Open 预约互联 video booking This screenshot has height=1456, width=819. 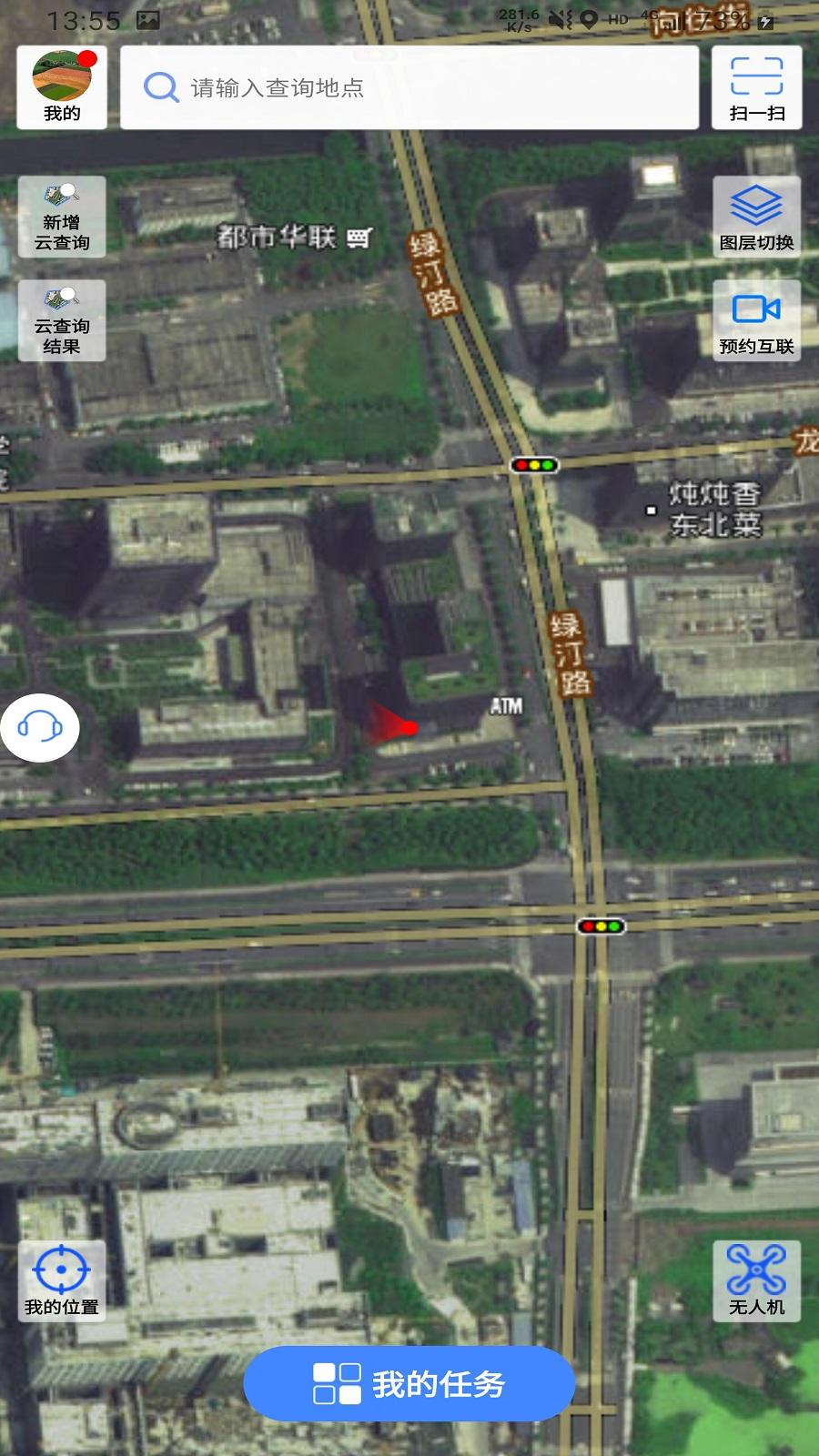tap(756, 321)
